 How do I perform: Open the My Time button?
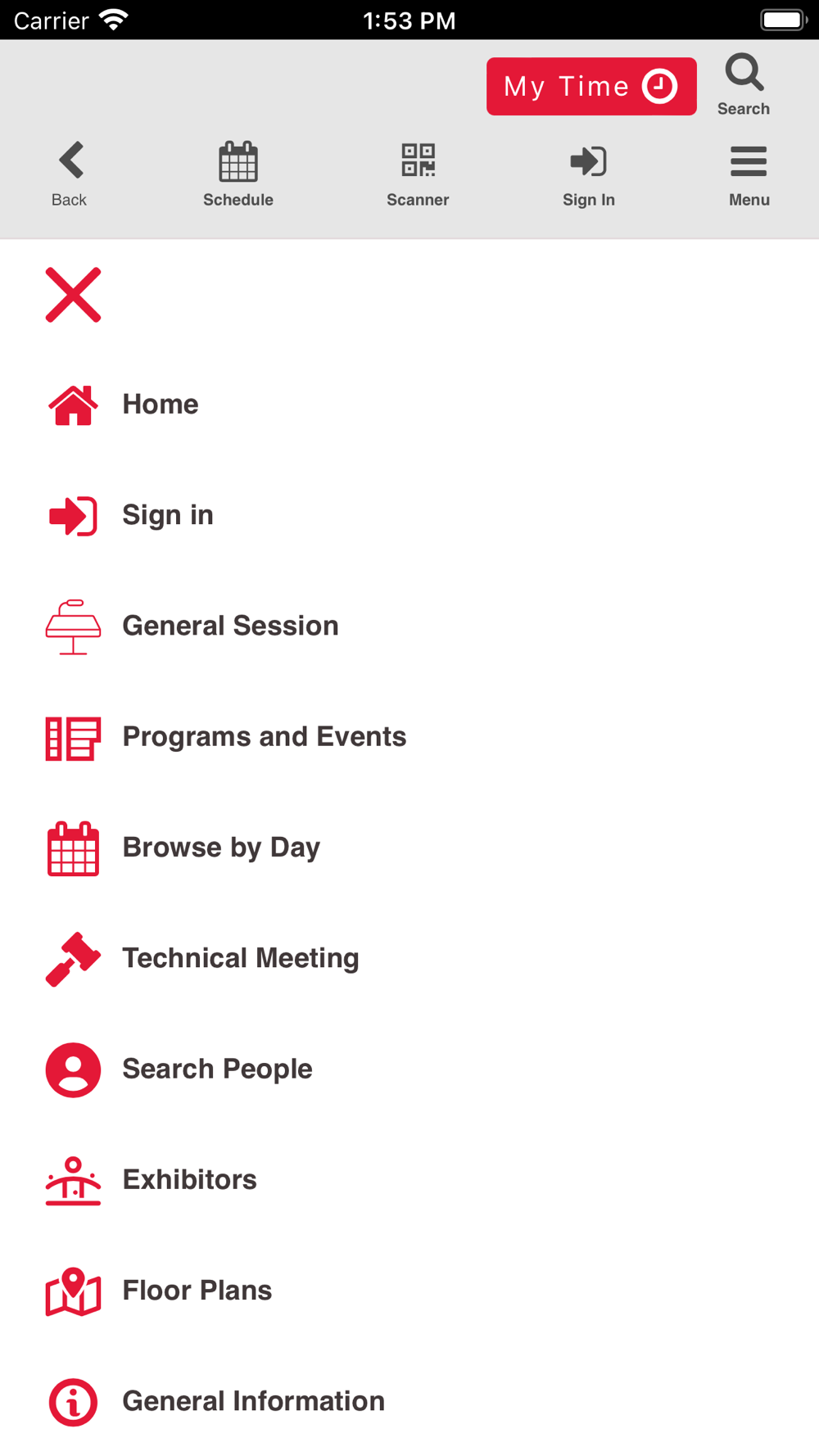click(x=591, y=86)
